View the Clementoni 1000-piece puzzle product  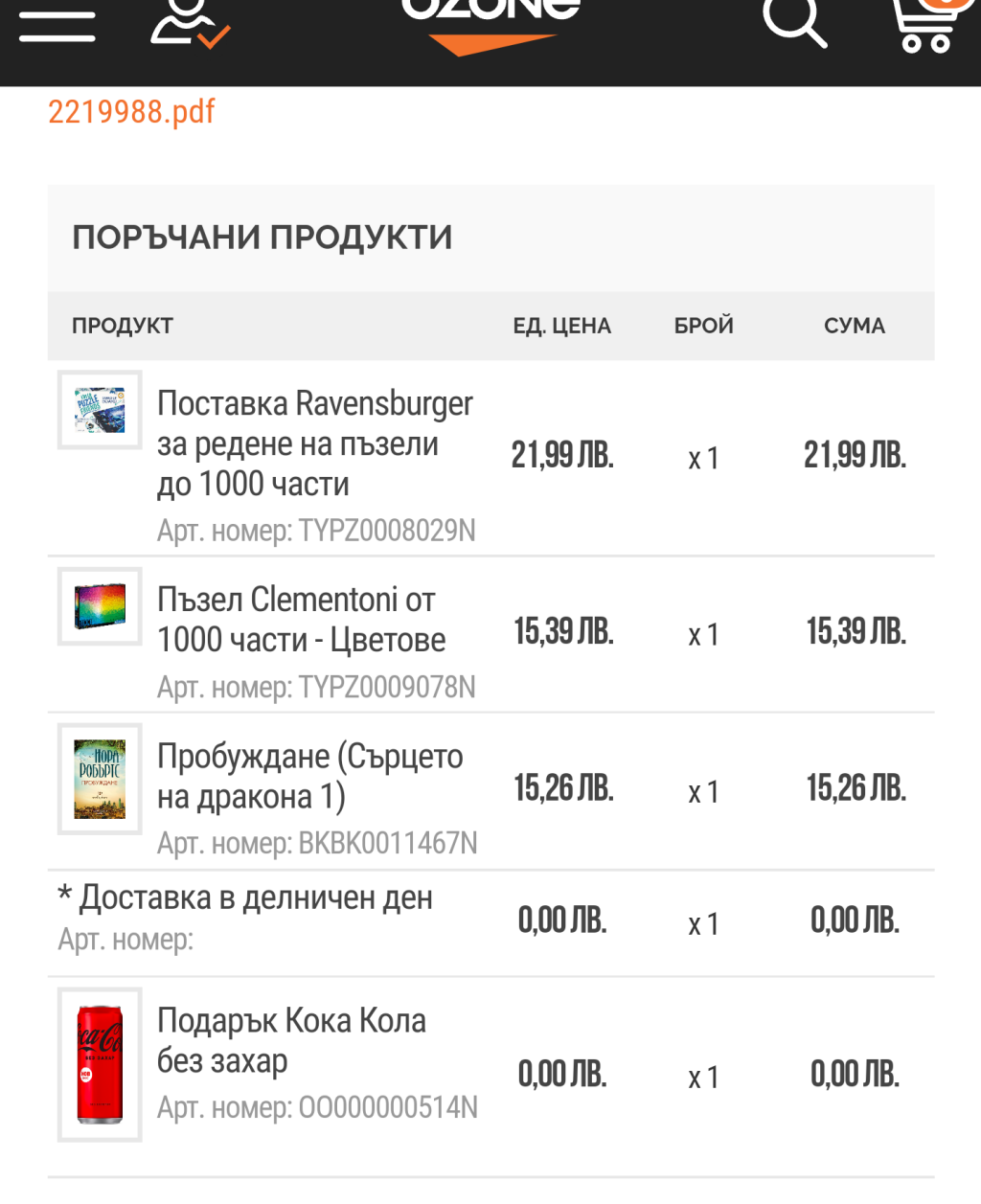(301, 619)
